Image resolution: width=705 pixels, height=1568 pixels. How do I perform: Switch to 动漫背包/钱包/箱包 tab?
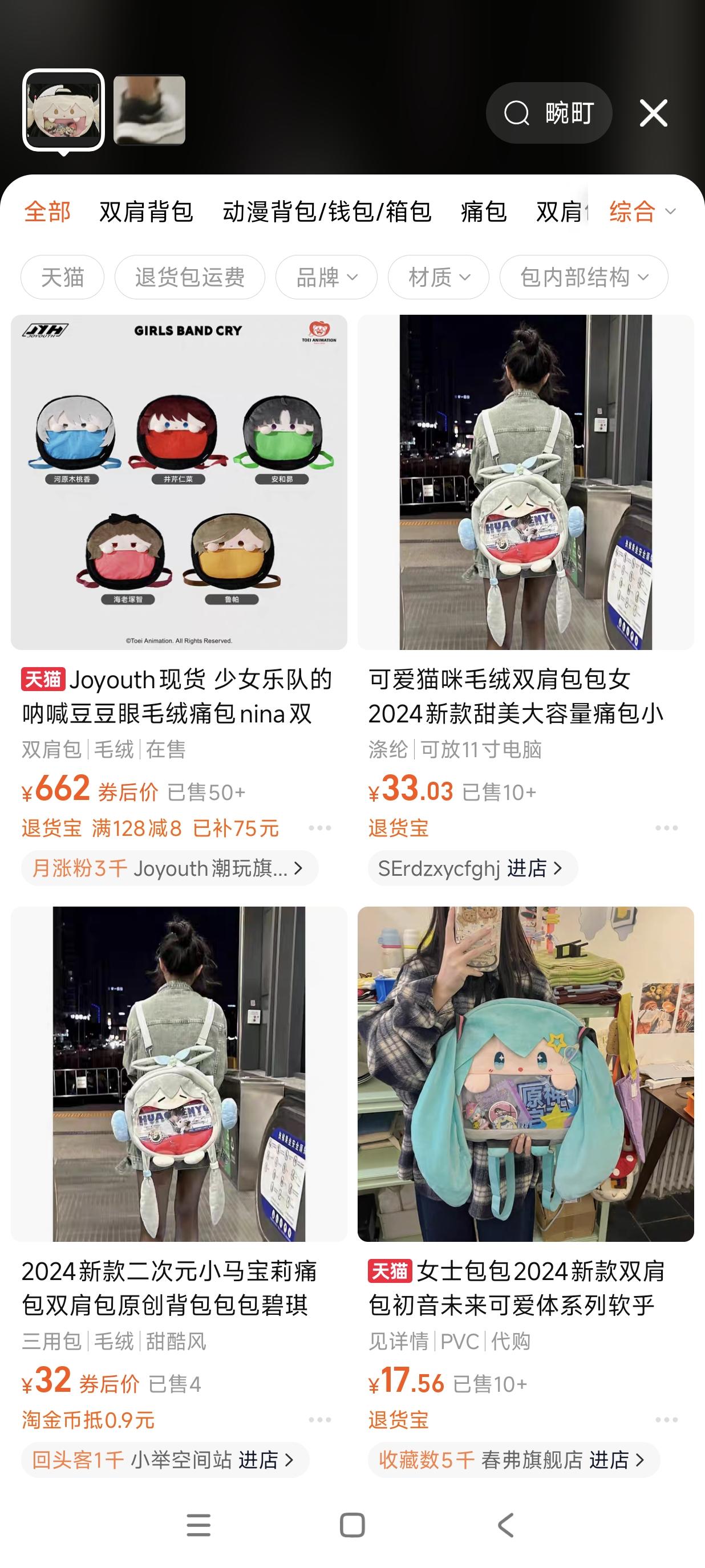point(327,212)
